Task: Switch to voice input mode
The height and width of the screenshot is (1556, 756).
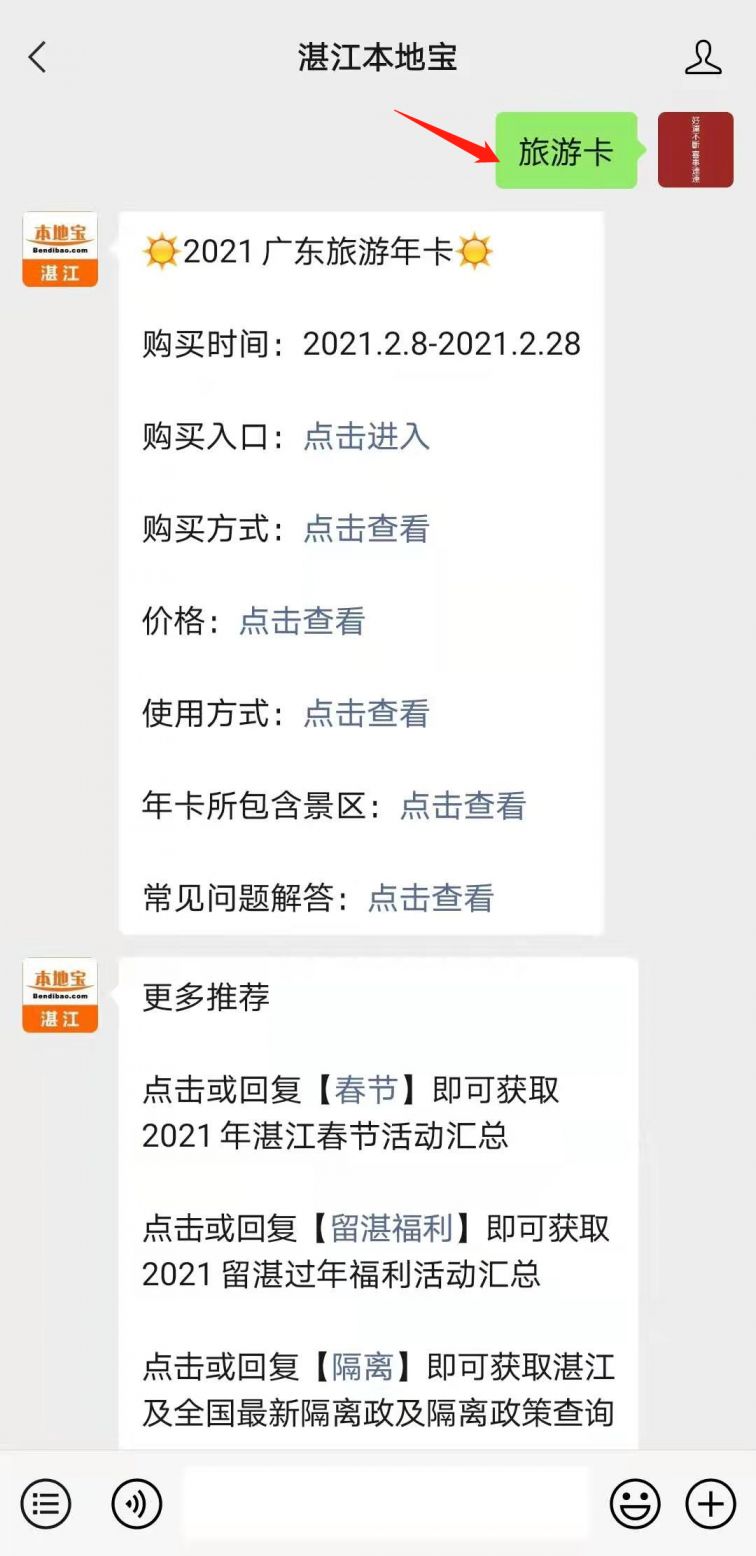Action: (x=136, y=1503)
